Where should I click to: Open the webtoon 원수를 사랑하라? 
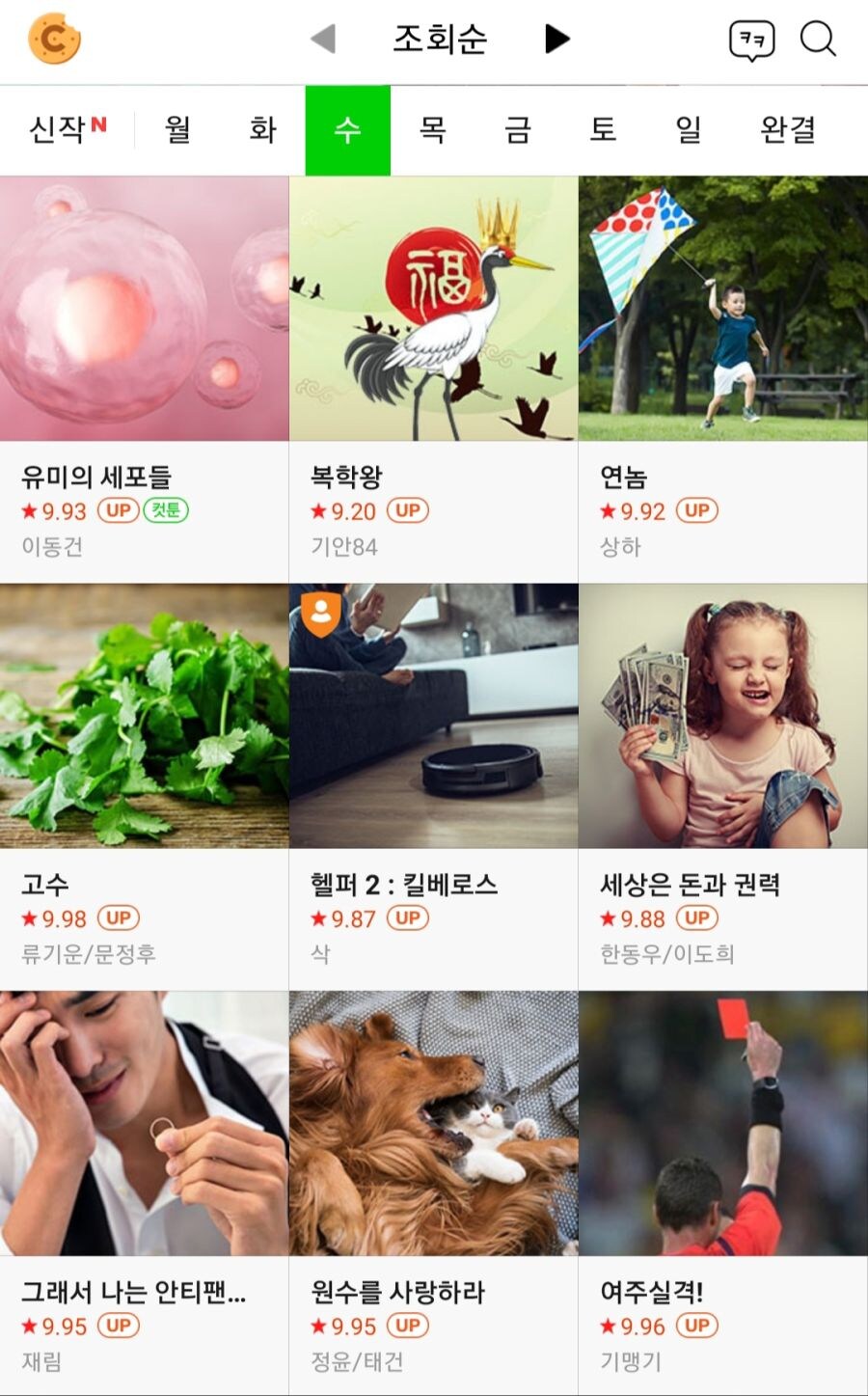[434, 1123]
